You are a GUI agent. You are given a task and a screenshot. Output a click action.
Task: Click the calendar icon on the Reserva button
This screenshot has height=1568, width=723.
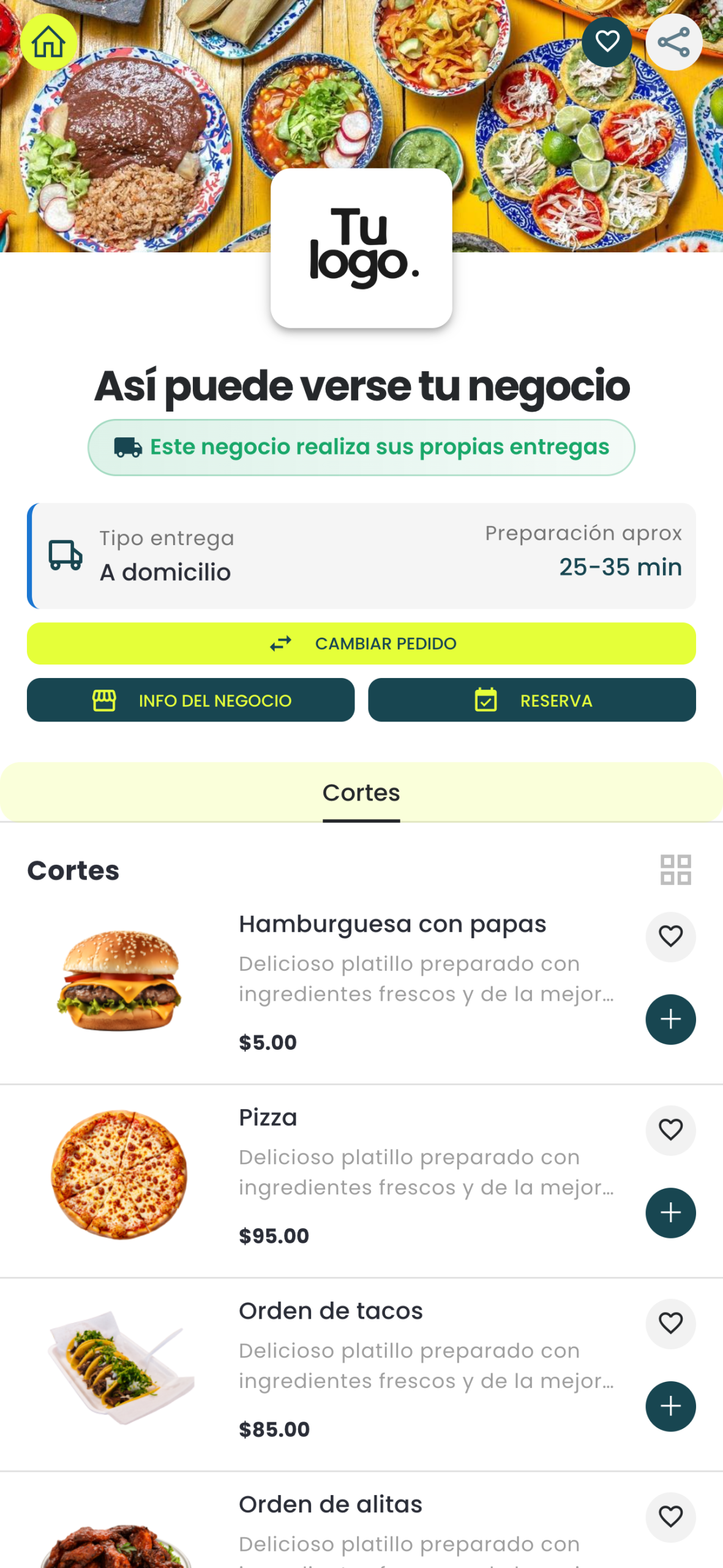point(485,700)
